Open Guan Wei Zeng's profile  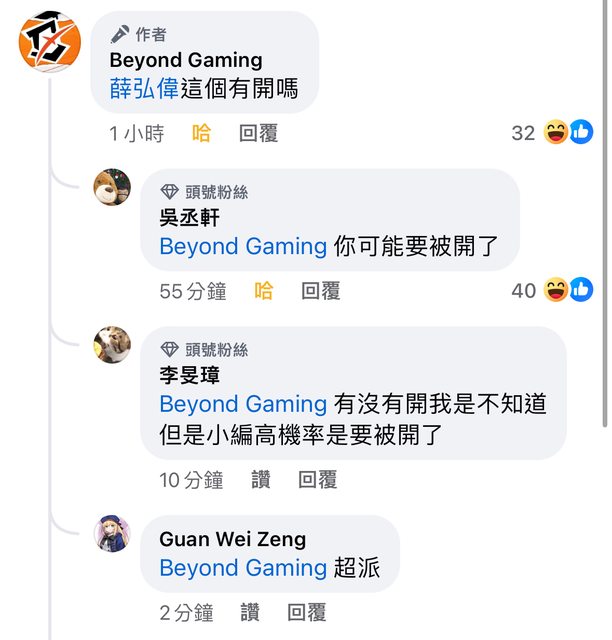point(232,539)
